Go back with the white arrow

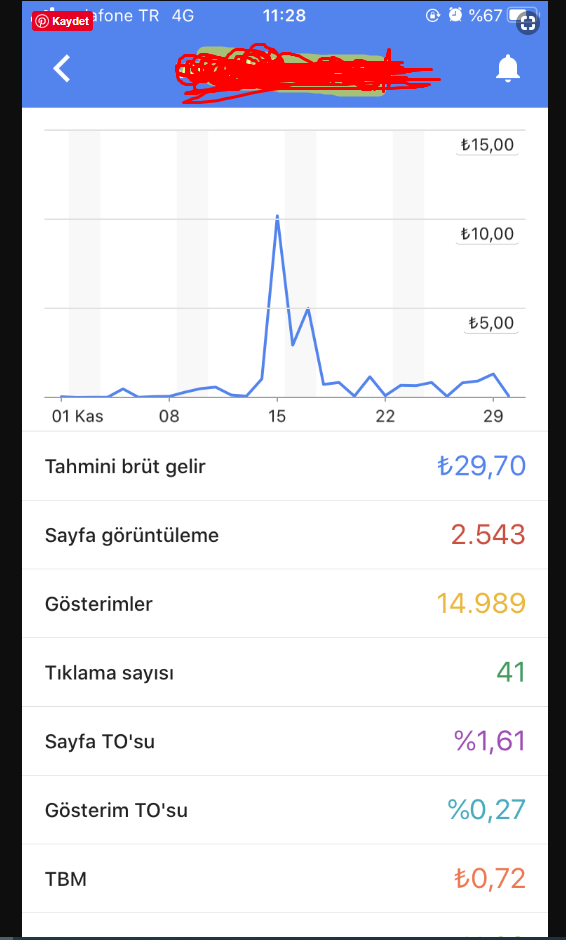point(61,68)
